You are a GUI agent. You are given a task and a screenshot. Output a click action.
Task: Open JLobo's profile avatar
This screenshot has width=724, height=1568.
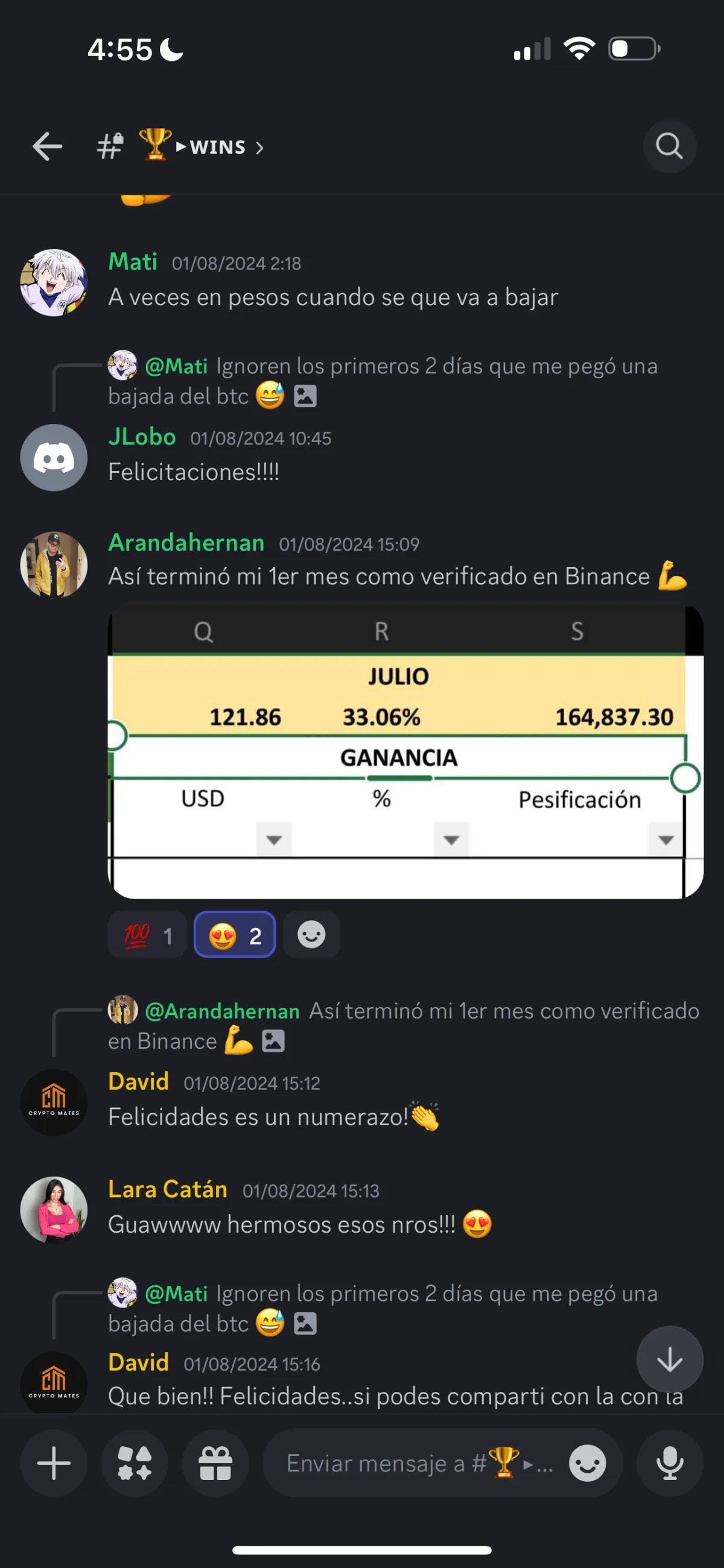pyautogui.click(x=54, y=458)
